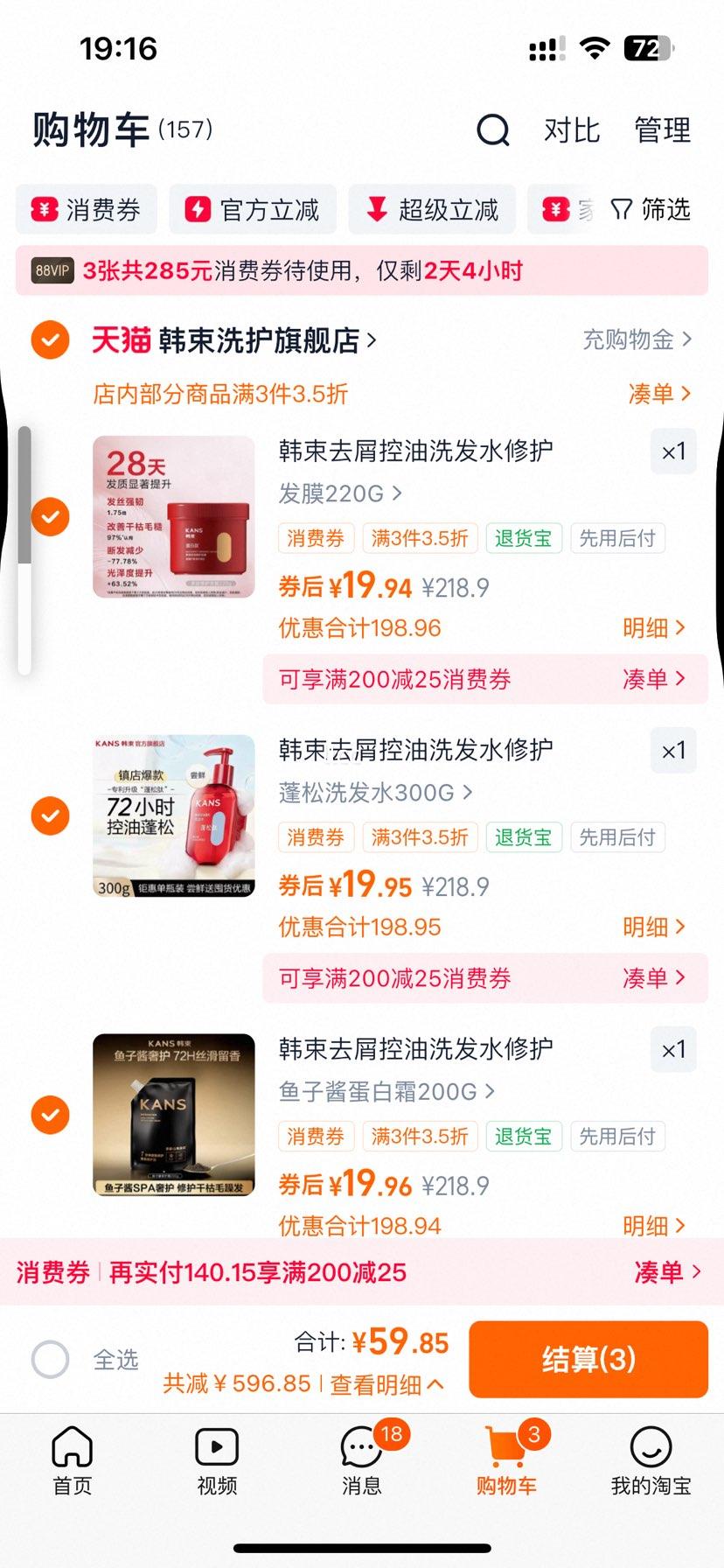This screenshot has width=724, height=1568.
Task: Uncheck the 韩束洗护旗舰店 store checkbox
Action: (50, 339)
